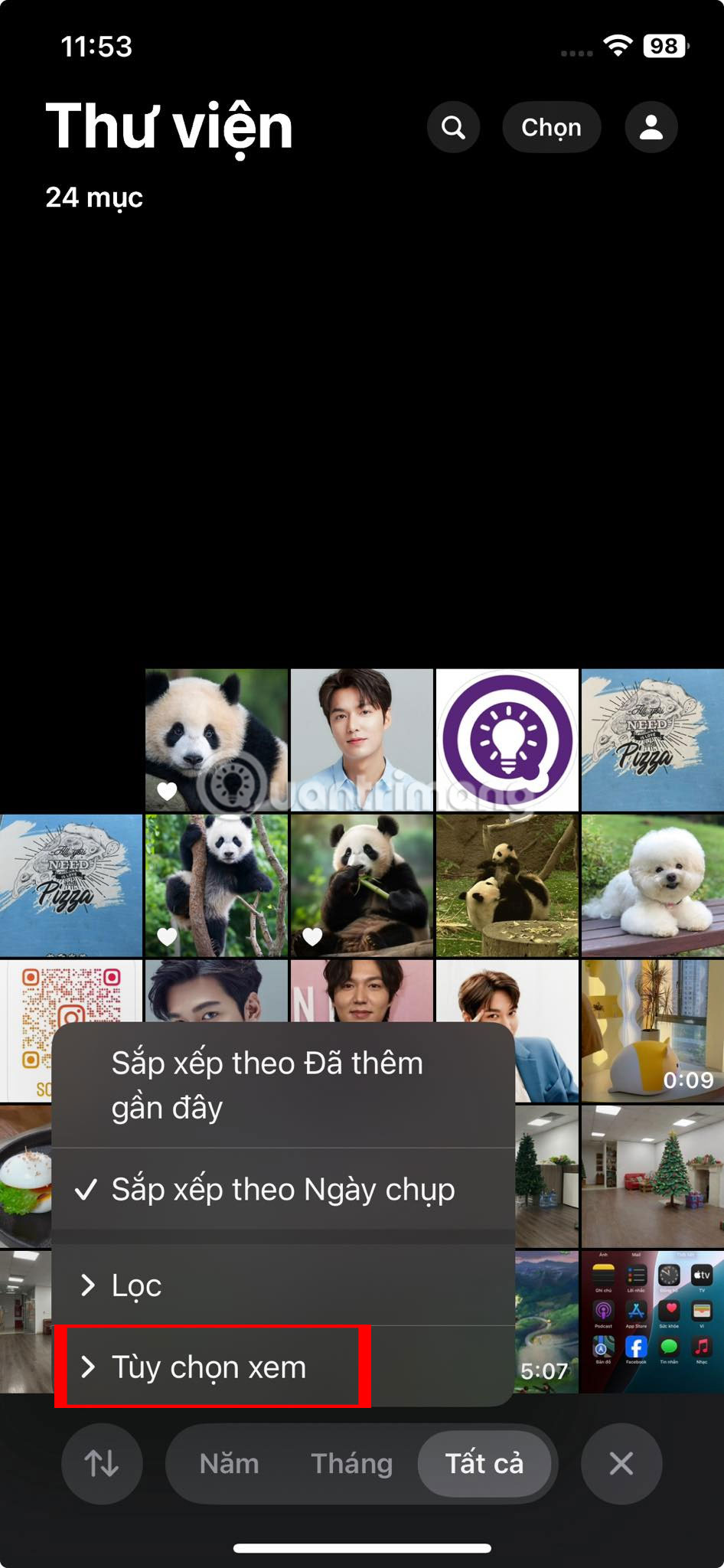Viewport: 724px width, 1568px height.
Task: Open the home screen apps screenshot
Action: pyautogui.click(x=652, y=1321)
